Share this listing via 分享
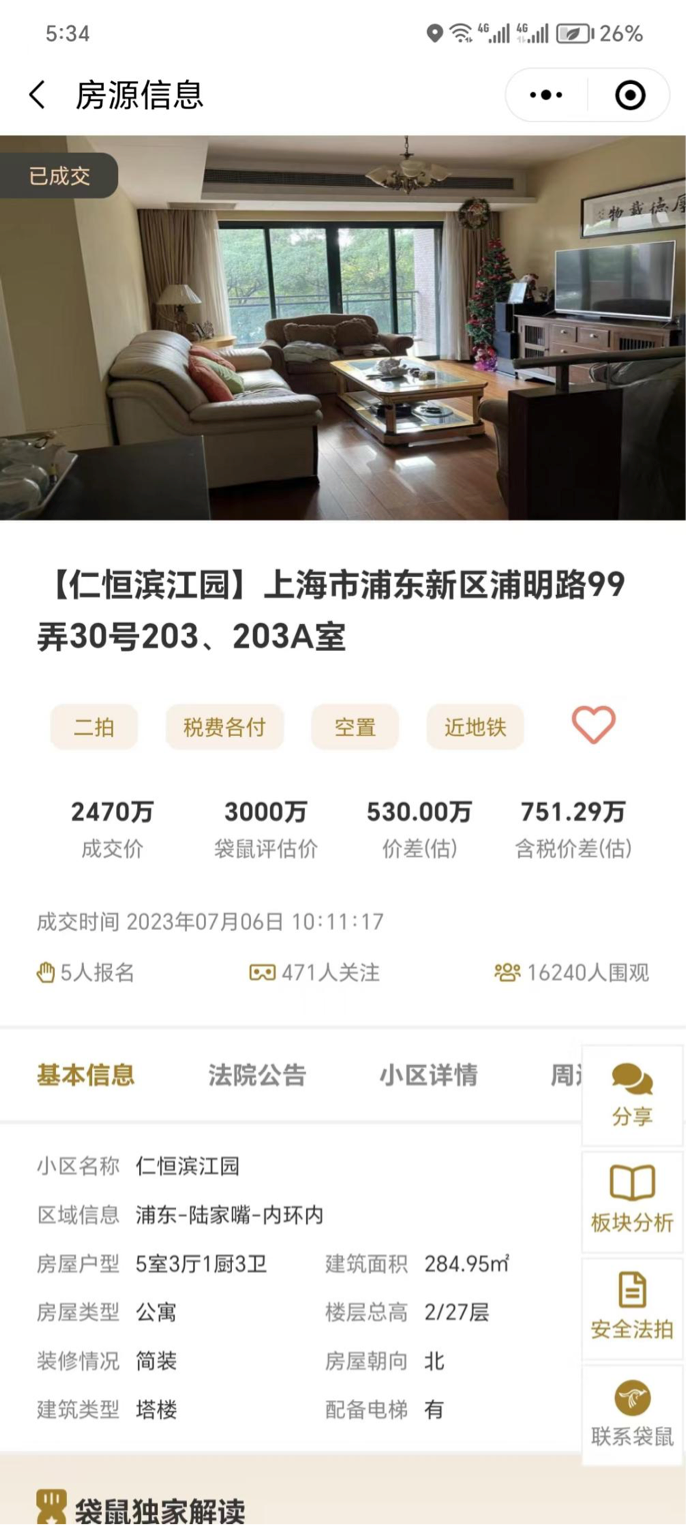The image size is (686, 1525). click(x=632, y=1095)
